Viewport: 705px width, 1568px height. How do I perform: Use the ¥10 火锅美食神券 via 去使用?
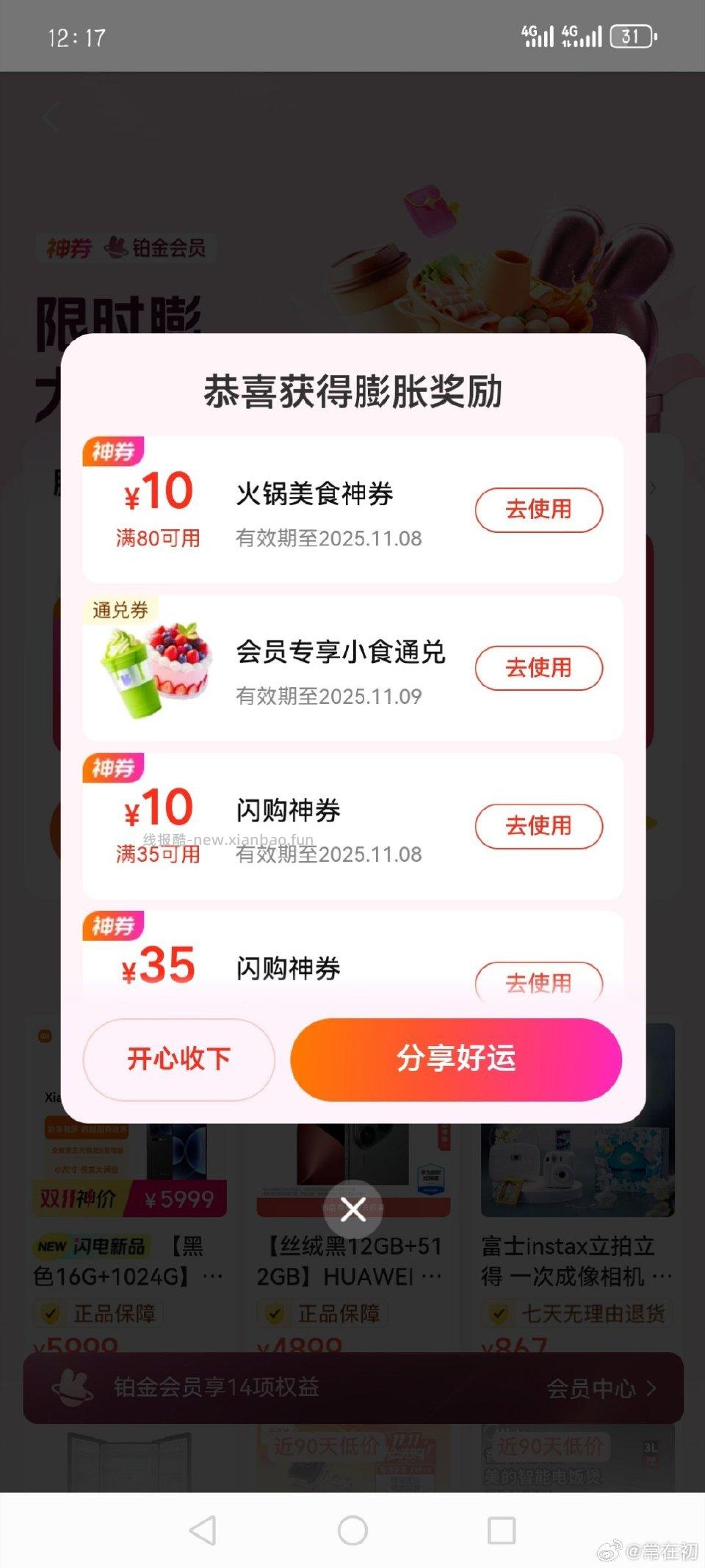(538, 509)
